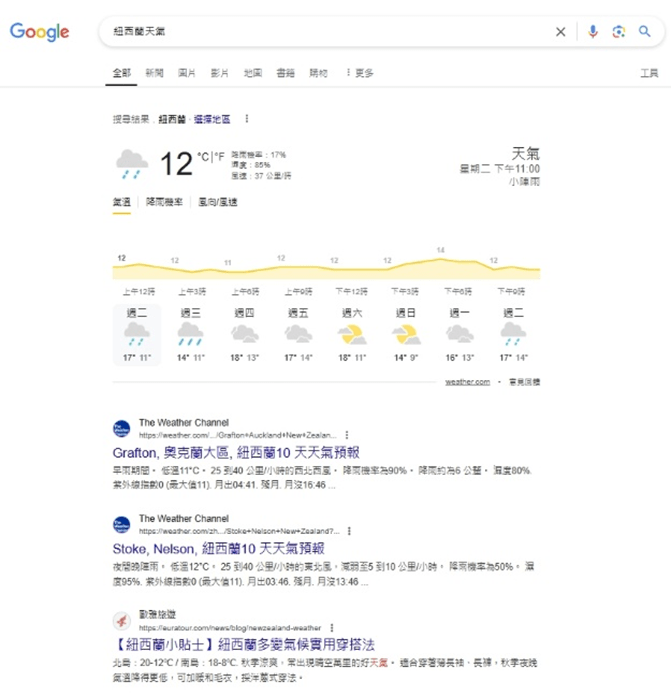Switch to the 地圖 tab
671x696 pixels.
252,73
